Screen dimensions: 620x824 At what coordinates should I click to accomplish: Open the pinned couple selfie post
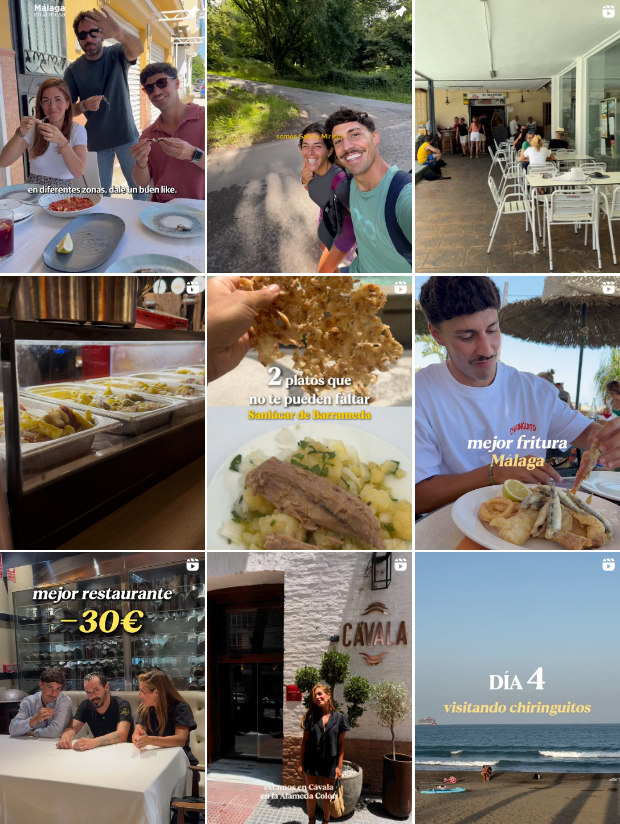tap(309, 136)
